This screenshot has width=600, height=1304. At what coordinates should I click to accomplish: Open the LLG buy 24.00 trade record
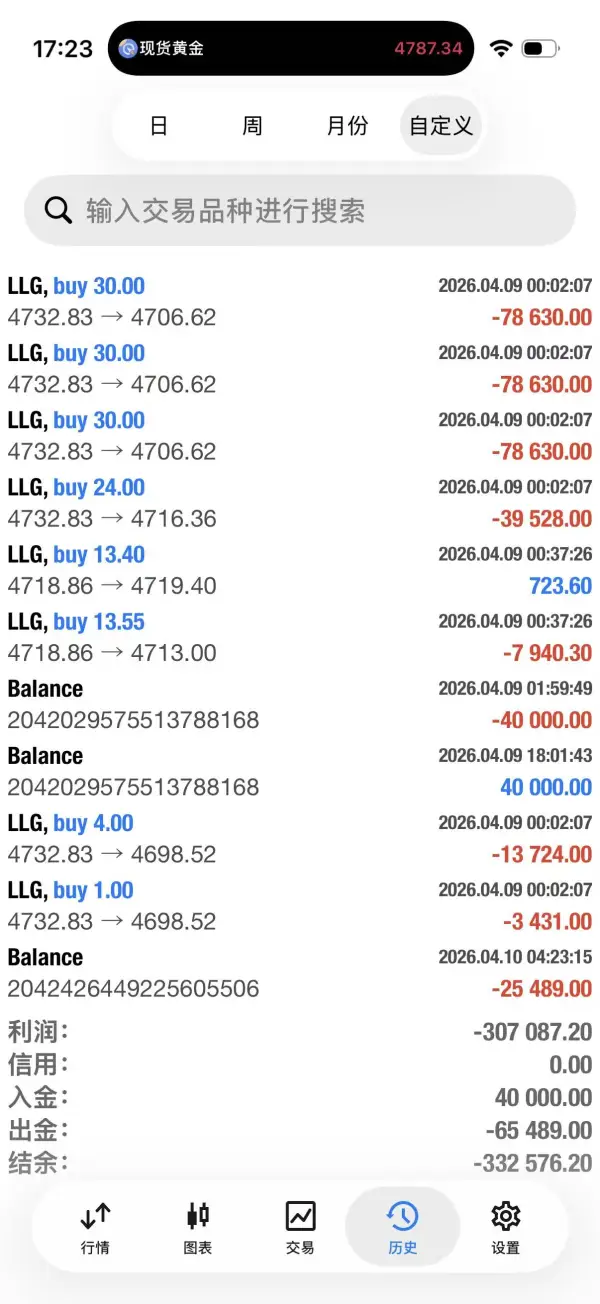pos(300,503)
